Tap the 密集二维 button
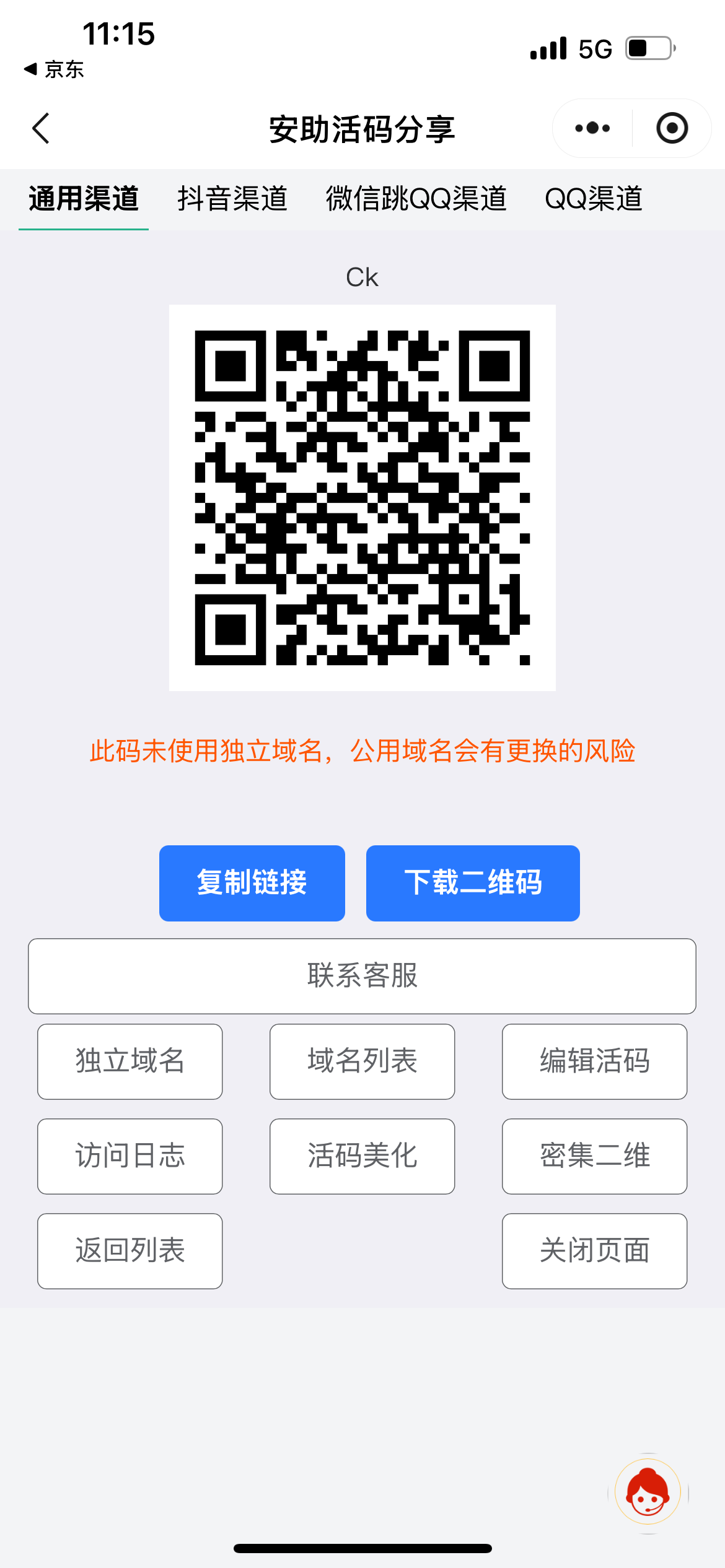Screen dimensions: 725x1568 coord(595,1156)
